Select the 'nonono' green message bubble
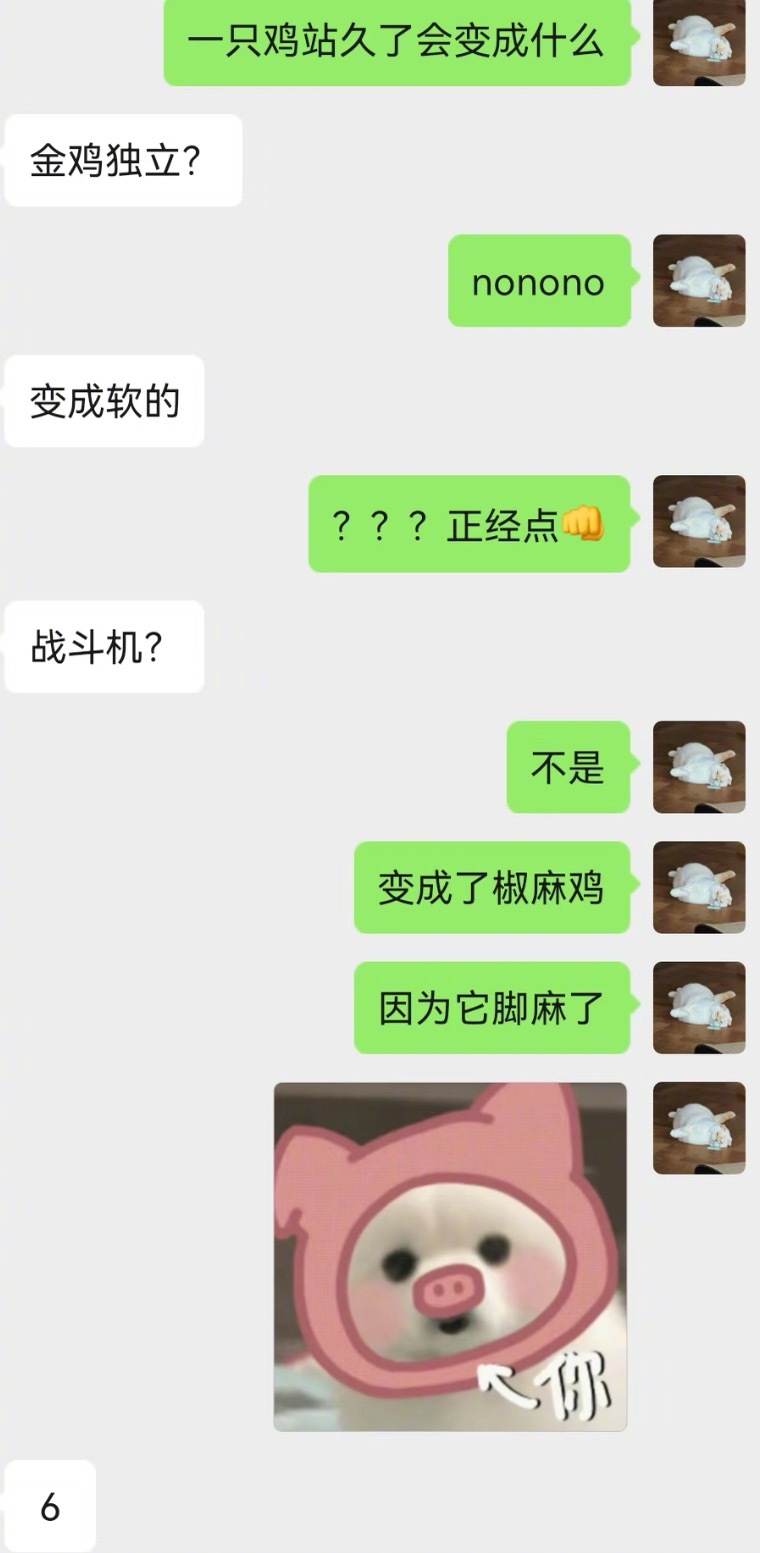This screenshot has height=1553, width=760. point(538,281)
